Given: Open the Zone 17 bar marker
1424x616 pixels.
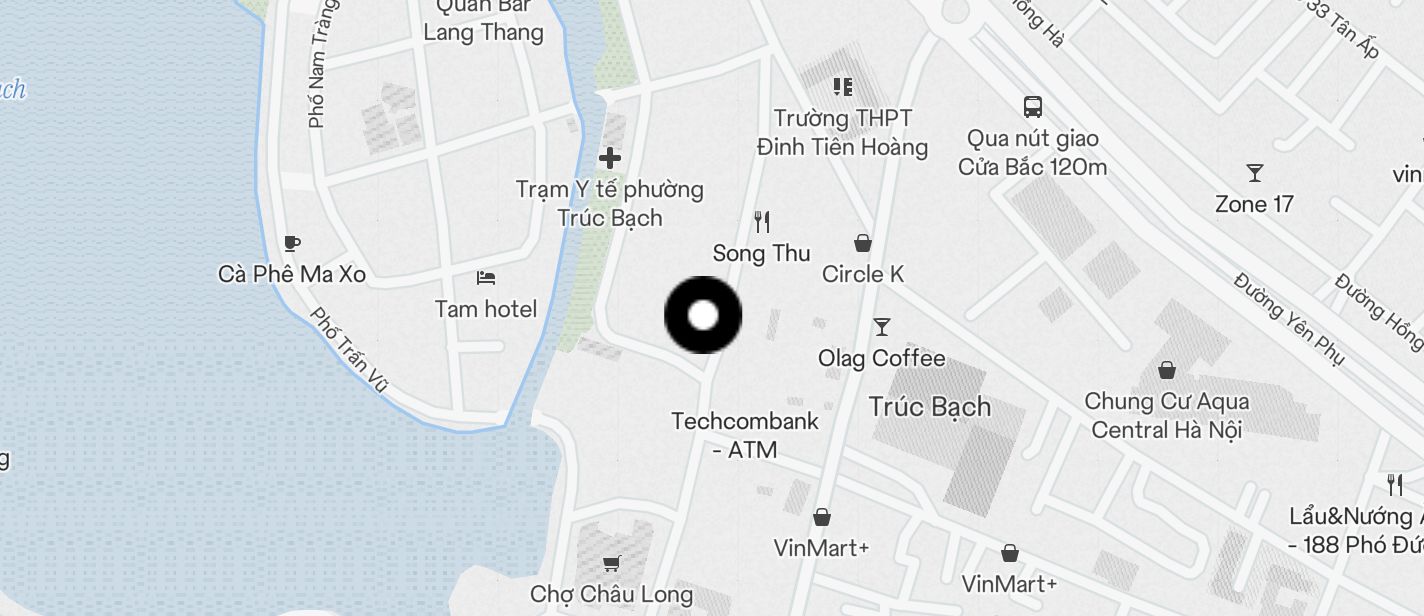Looking at the screenshot, I should (x=1254, y=173).
